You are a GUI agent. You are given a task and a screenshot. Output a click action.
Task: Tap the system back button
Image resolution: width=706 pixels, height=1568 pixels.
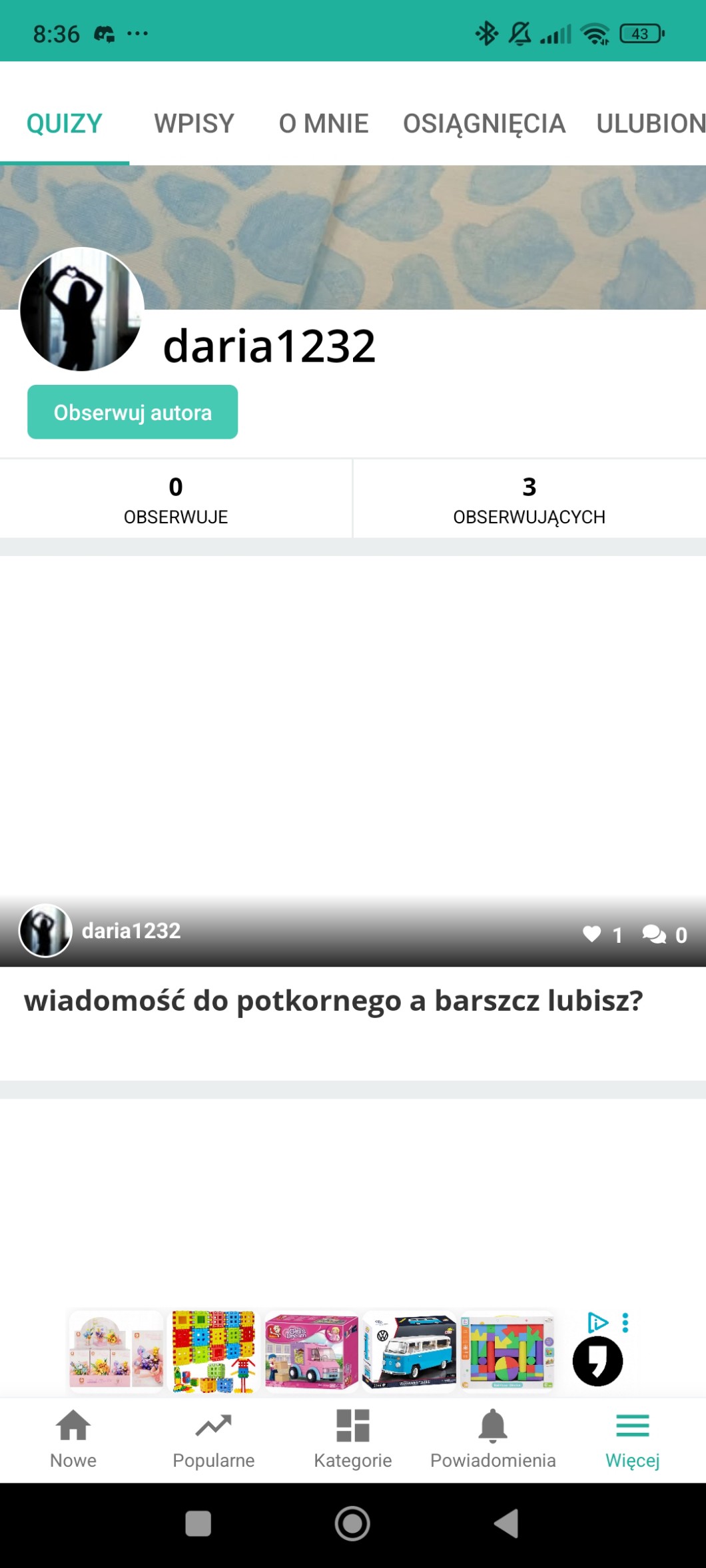[506, 1523]
